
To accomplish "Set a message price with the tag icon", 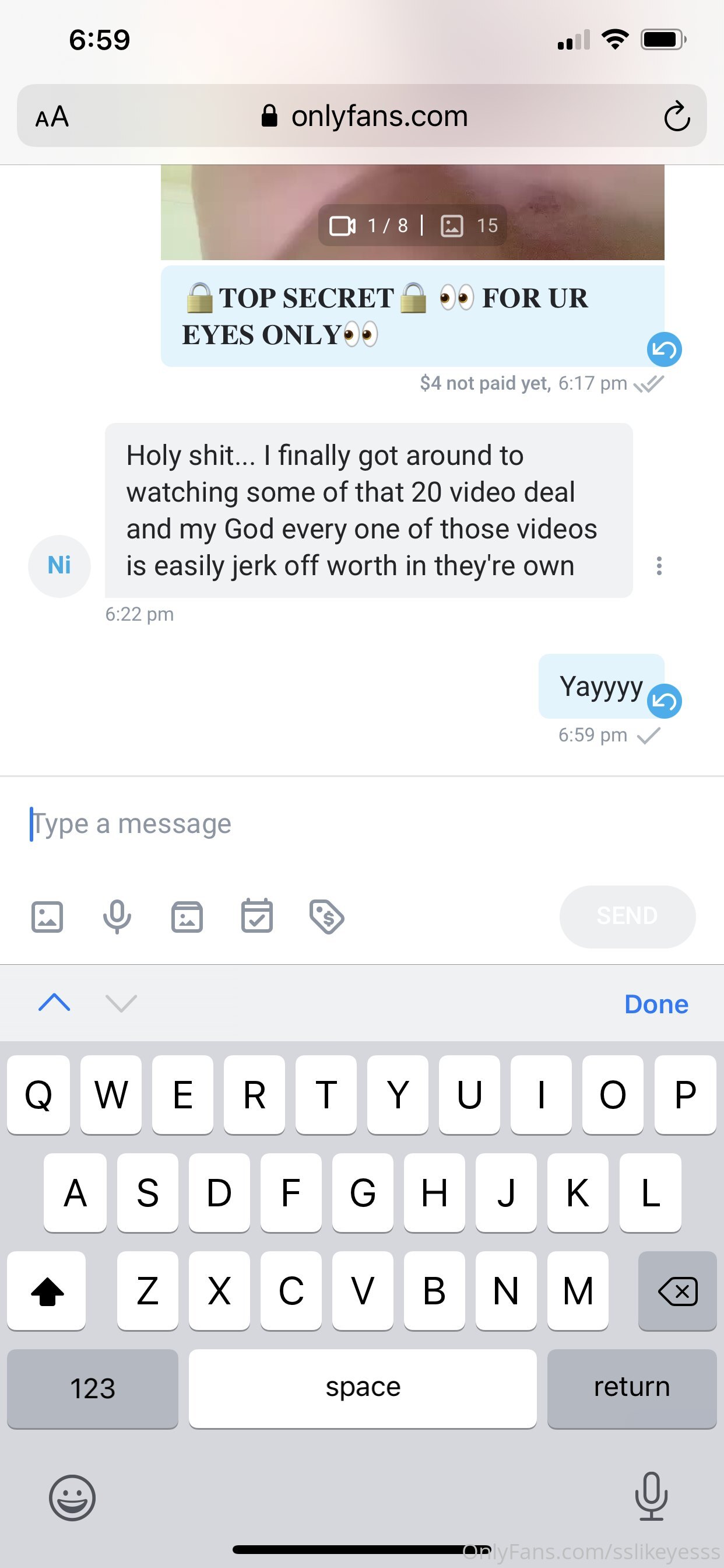I will 328,916.
